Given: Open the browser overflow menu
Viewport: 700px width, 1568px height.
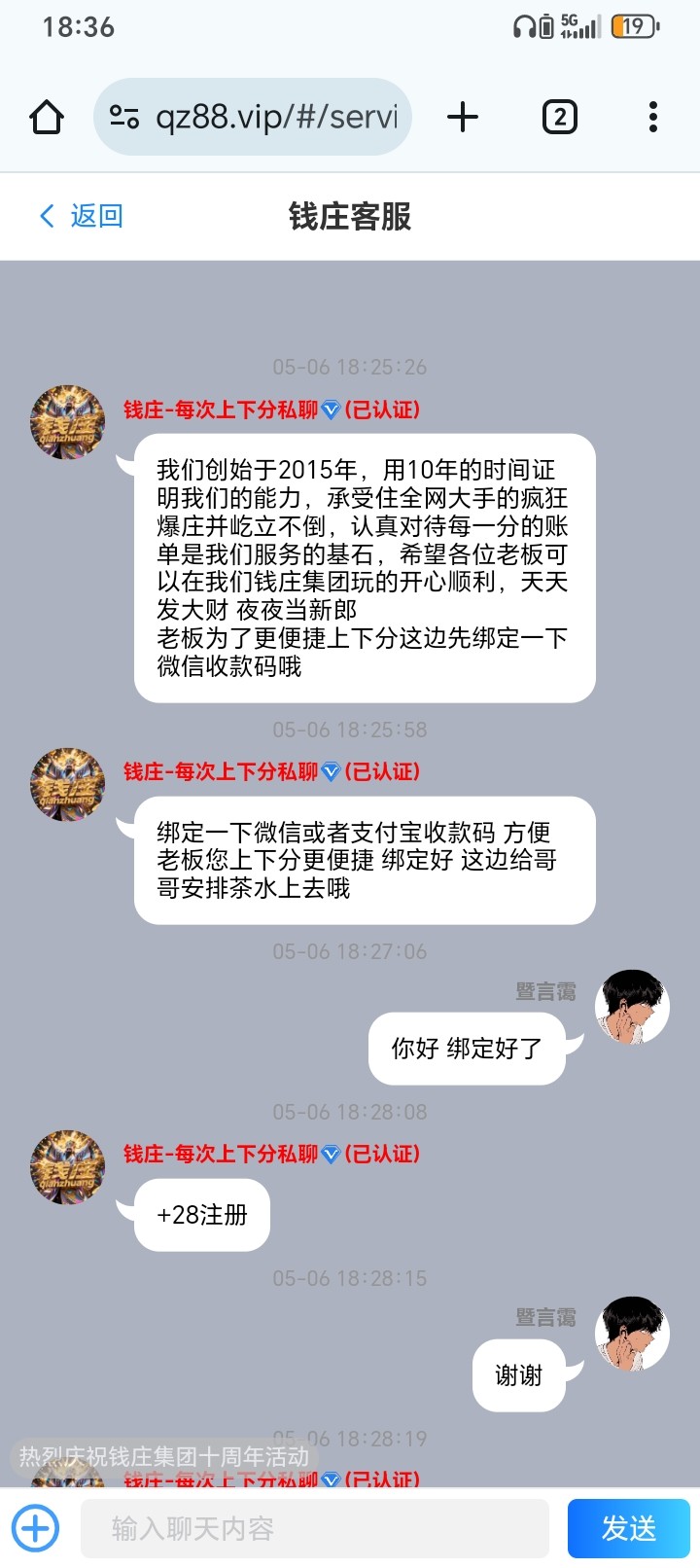Looking at the screenshot, I should click(652, 118).
